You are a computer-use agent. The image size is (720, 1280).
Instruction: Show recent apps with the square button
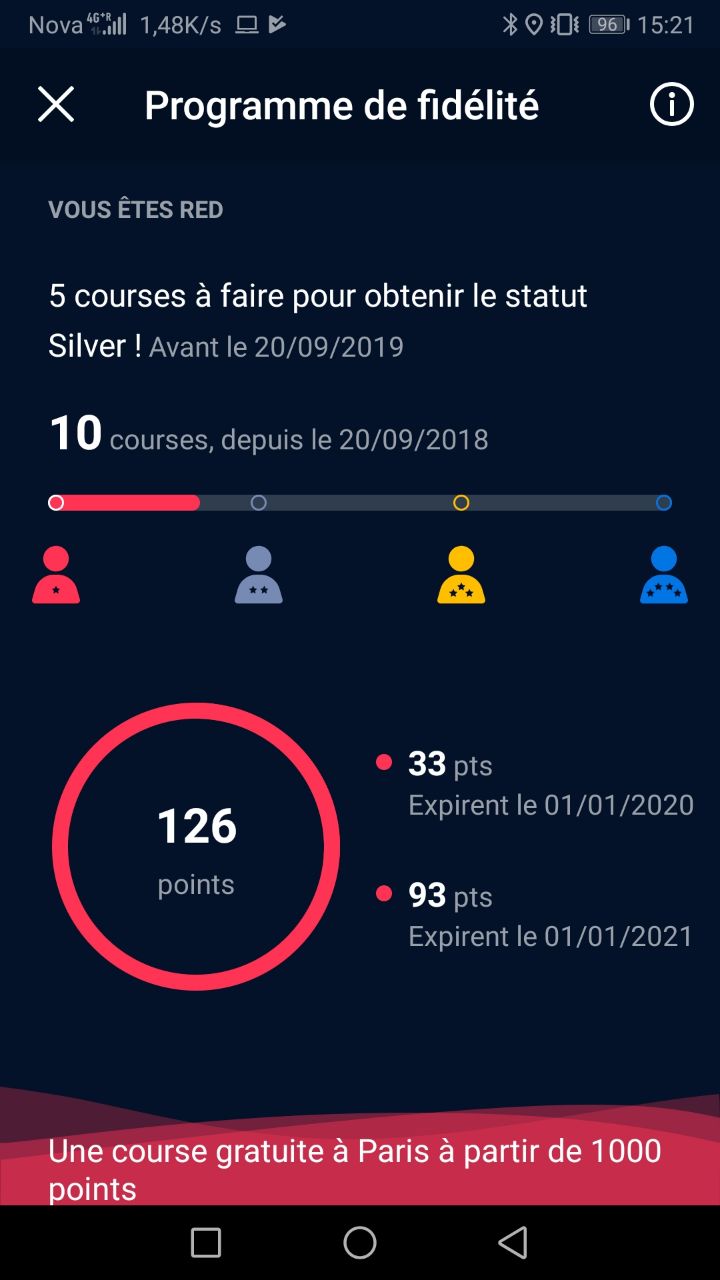click(206, 1242)
